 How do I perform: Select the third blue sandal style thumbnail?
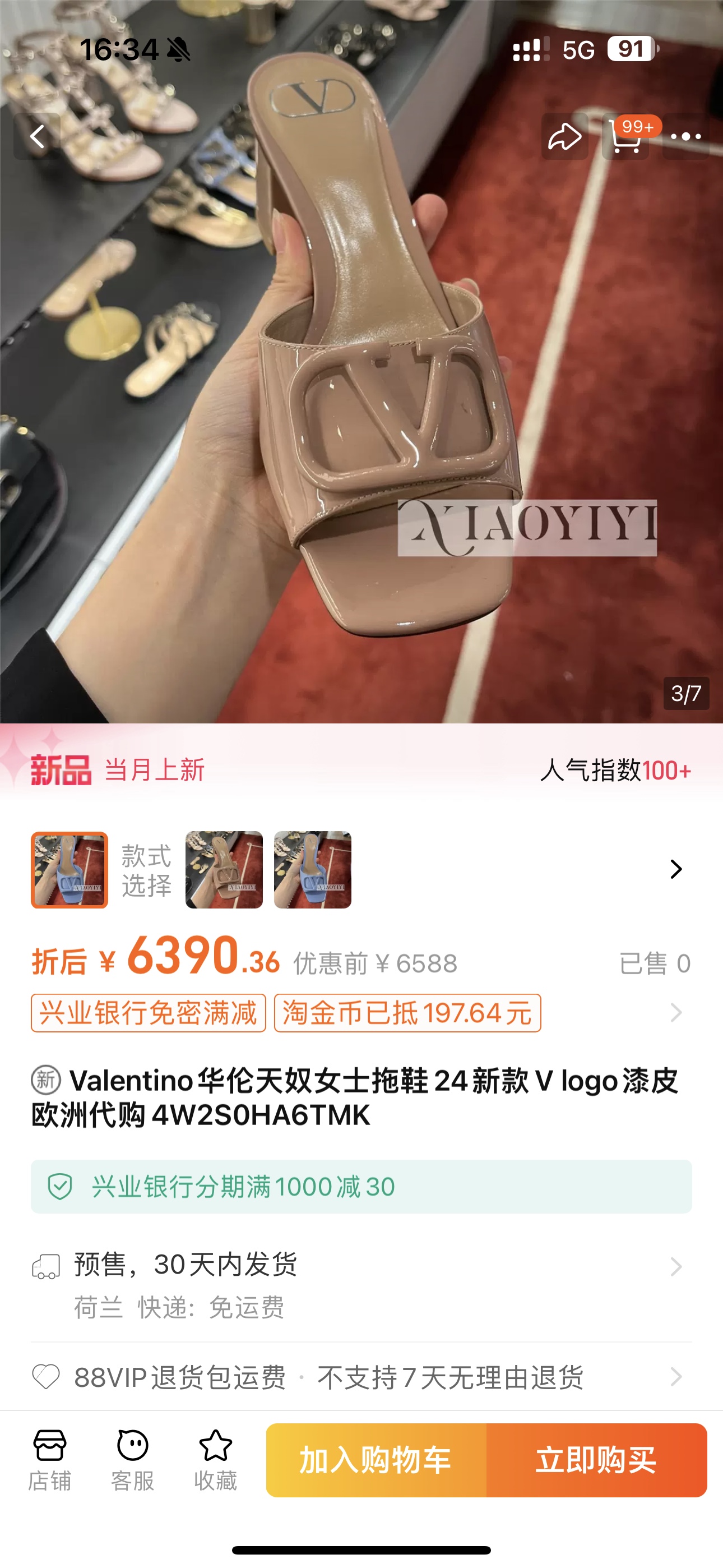[x=312, y=870]
